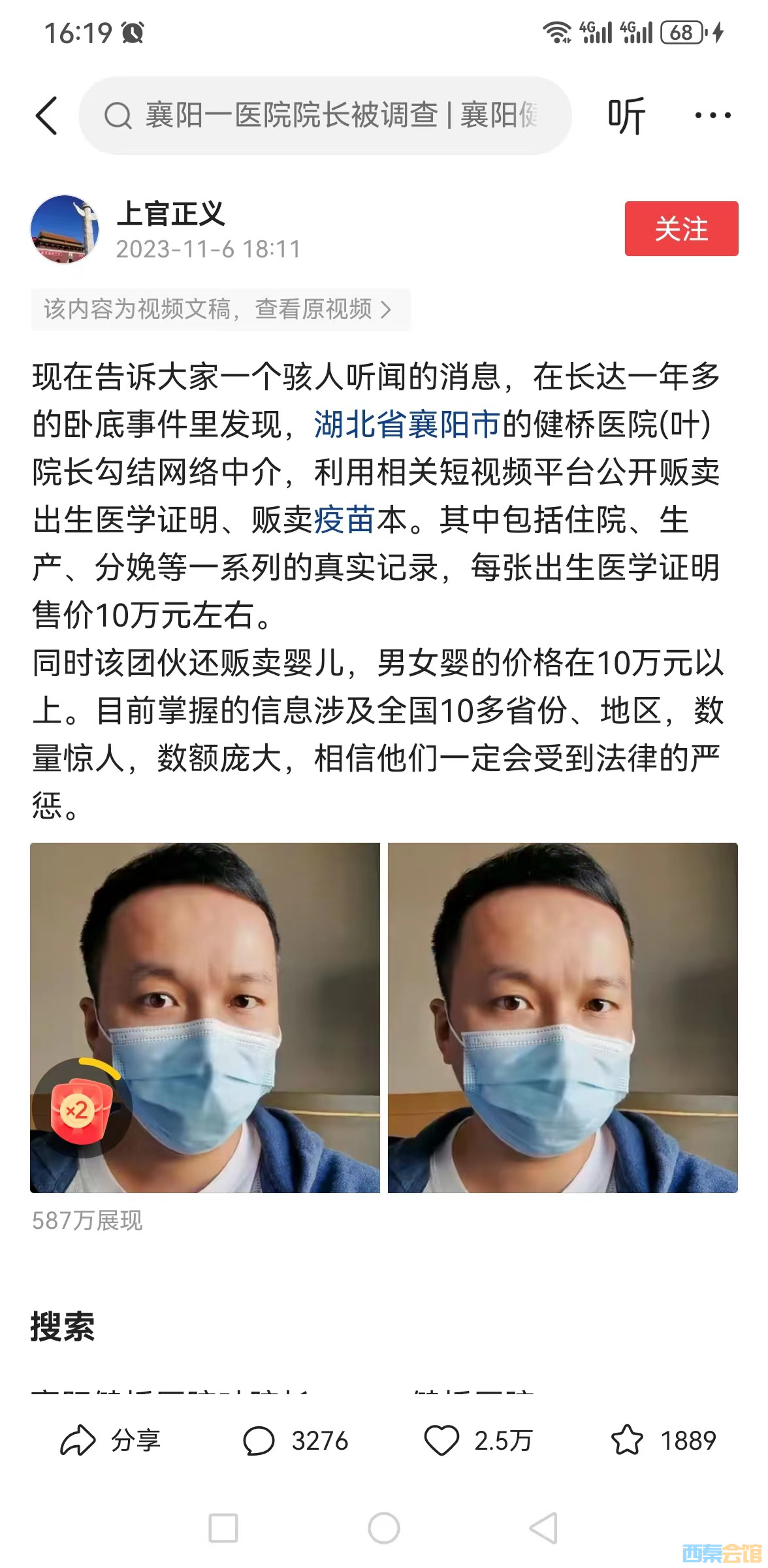Open the red envelope x2 reward icon
Screen dimensions: 768x1568
[80, 1109]
